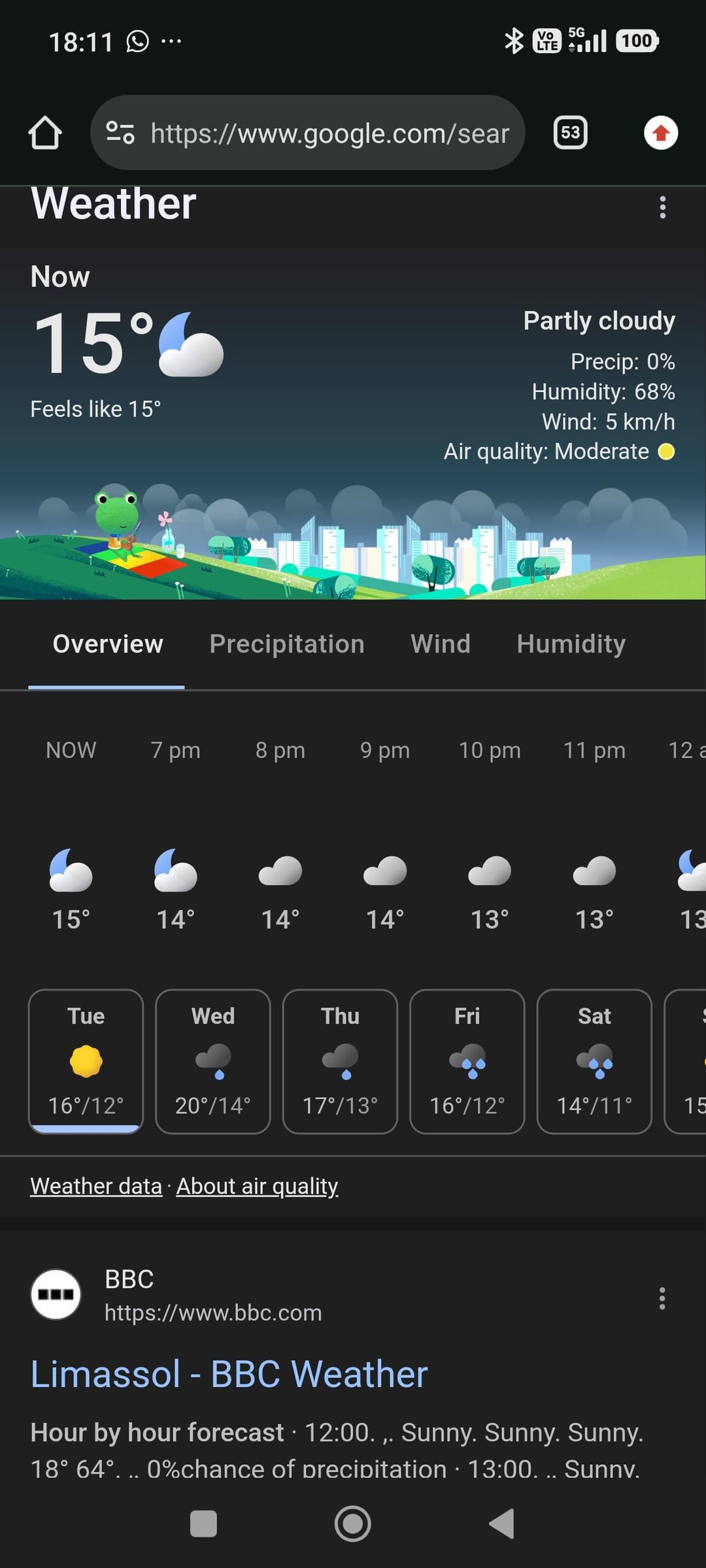Select Tuesday's forecast card
The width and height of the screenshot is (706, 1568).
(x=86, y=1061)
